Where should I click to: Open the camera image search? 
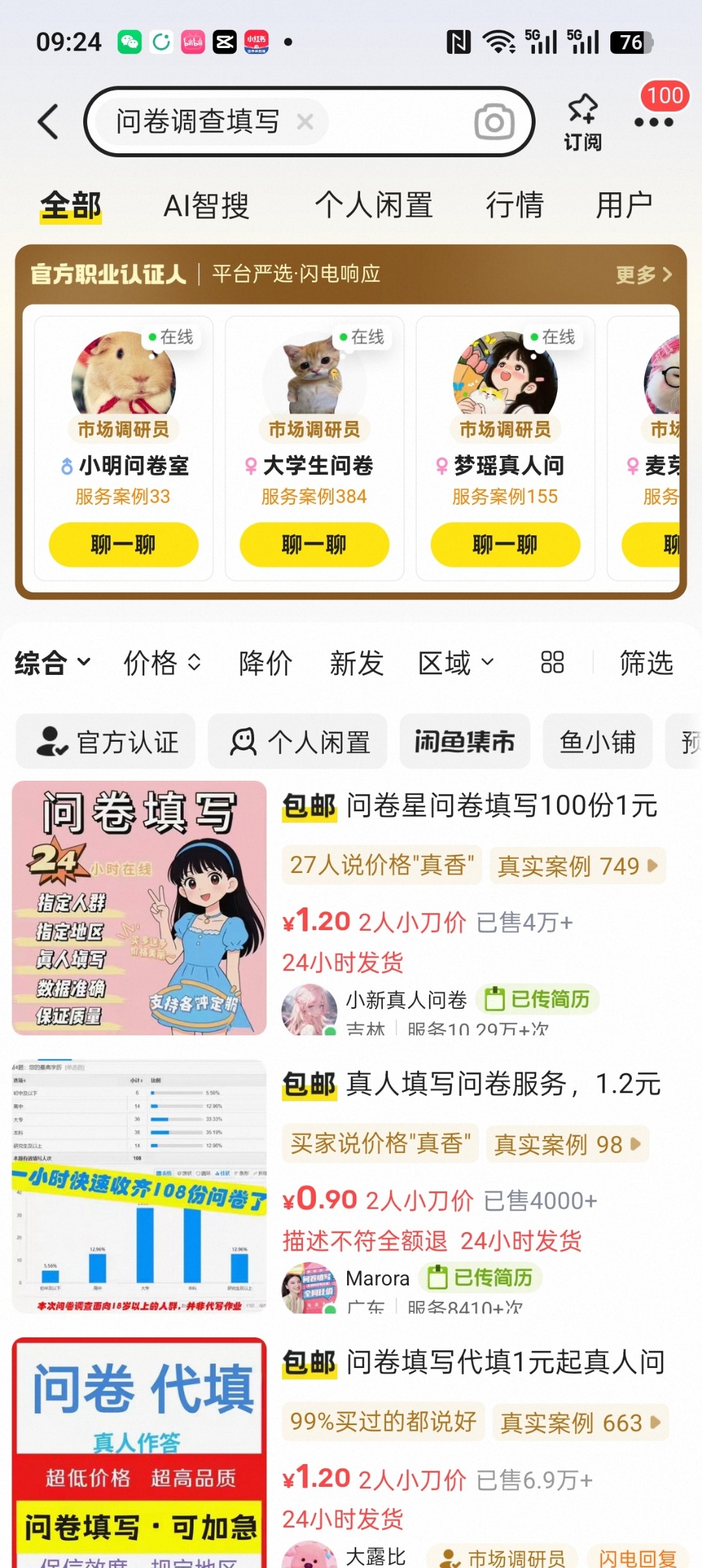pos(494,121)
